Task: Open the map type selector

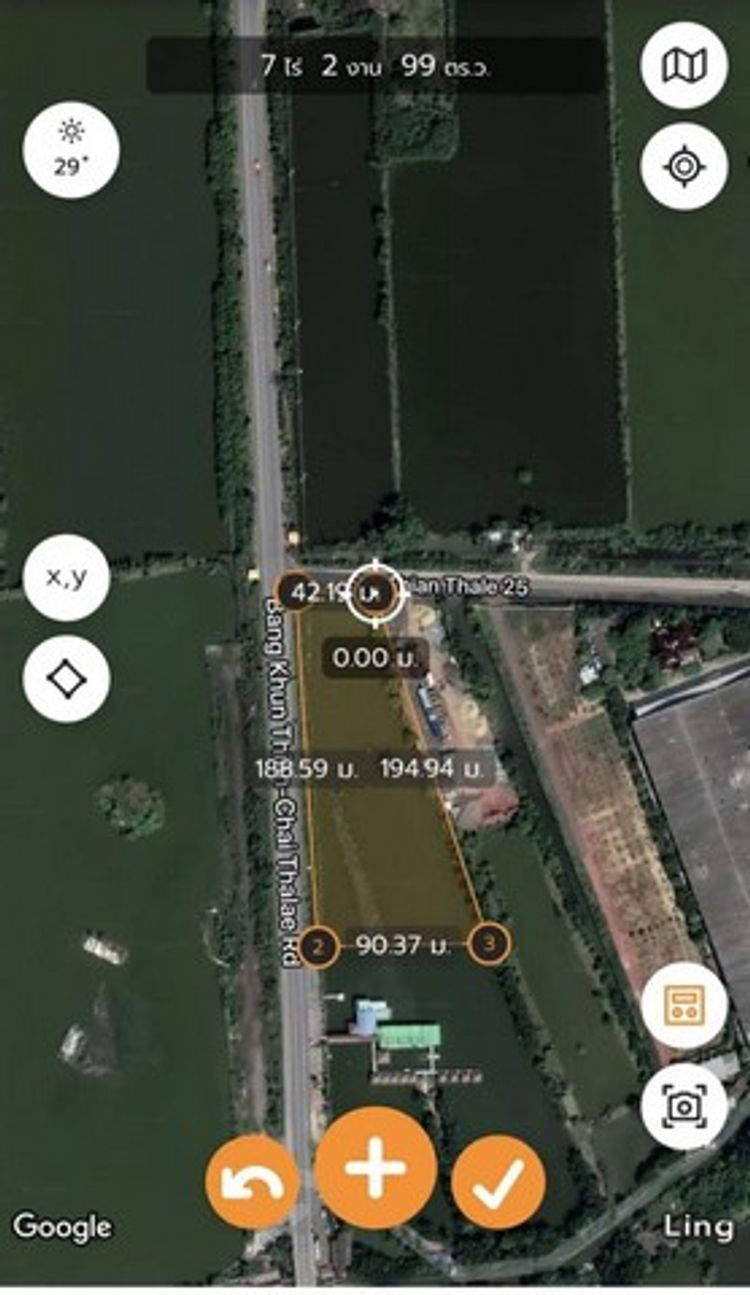Action: pos(684,65)
